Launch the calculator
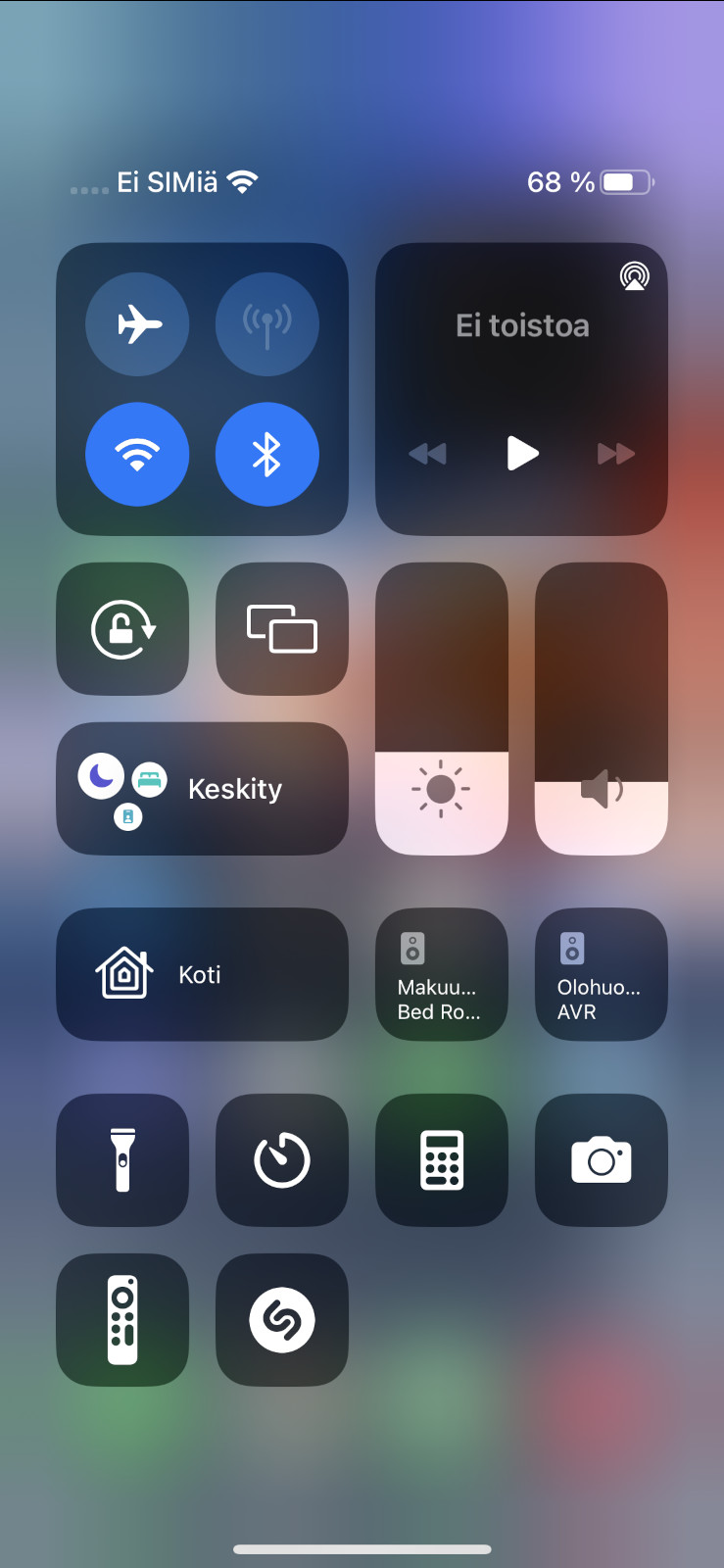The height and width of the screenshot is (1568, 724). click(442, 1160)
